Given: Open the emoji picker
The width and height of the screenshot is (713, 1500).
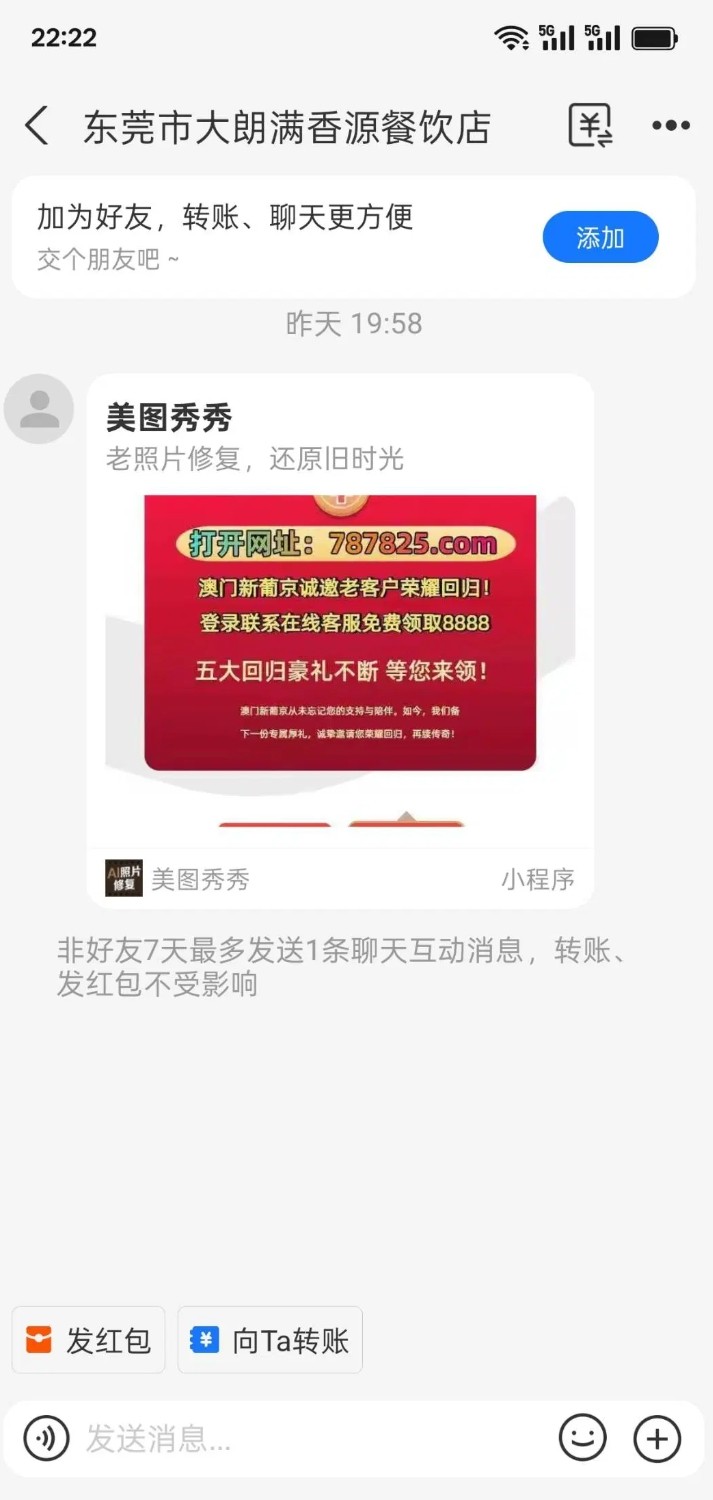Looking at the screenshot, I should [582, 1439].
